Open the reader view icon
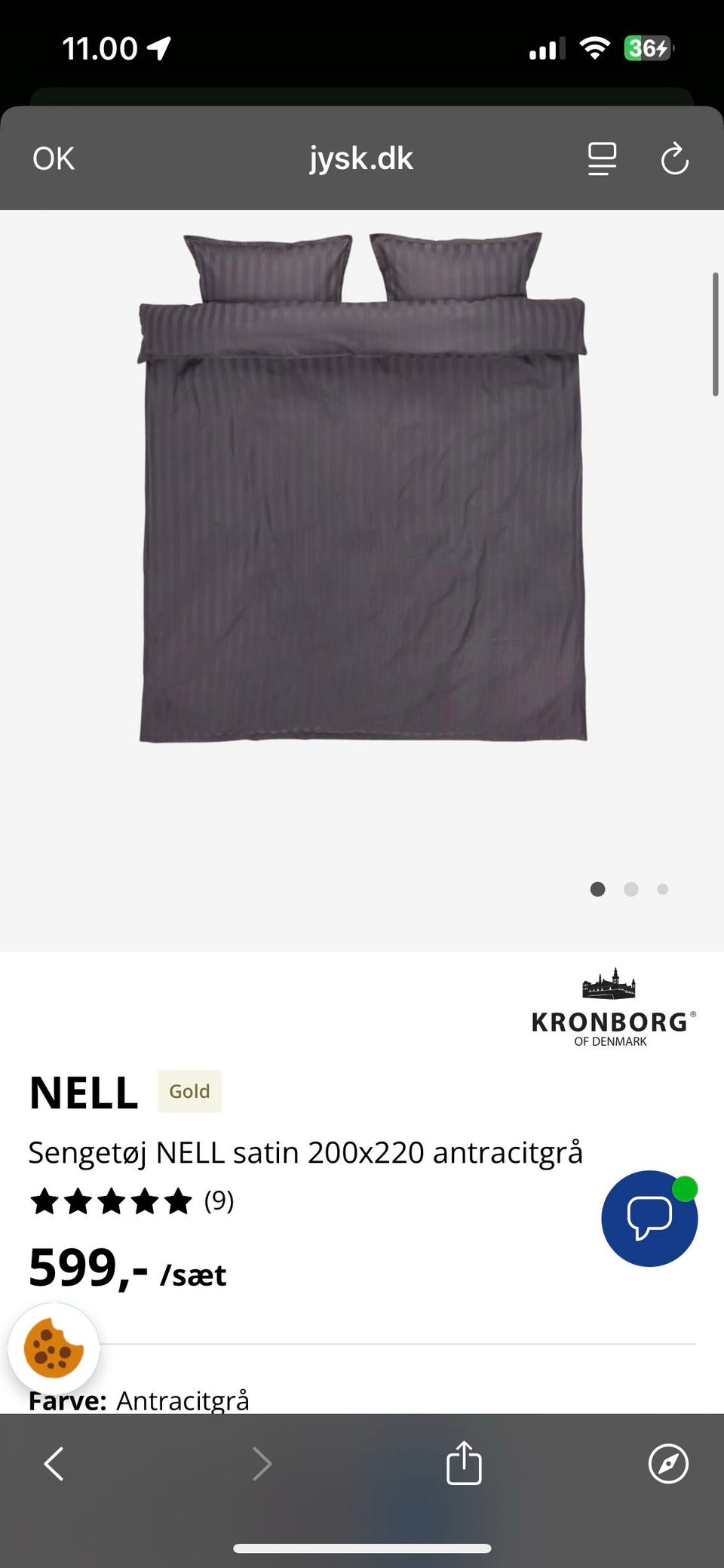724x1568 pixels. point(602,158)
